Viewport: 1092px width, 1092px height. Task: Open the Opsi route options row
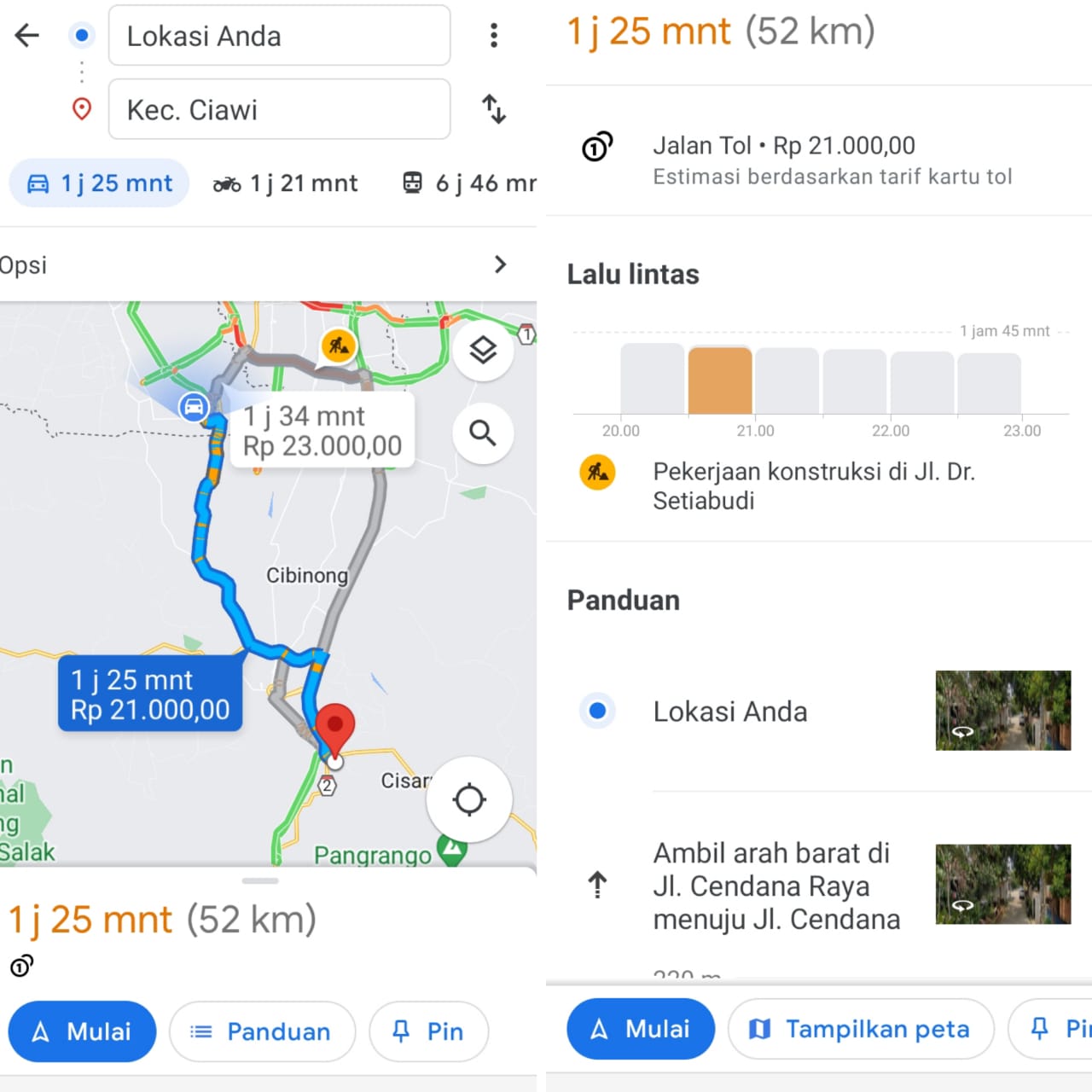point(256,265)
